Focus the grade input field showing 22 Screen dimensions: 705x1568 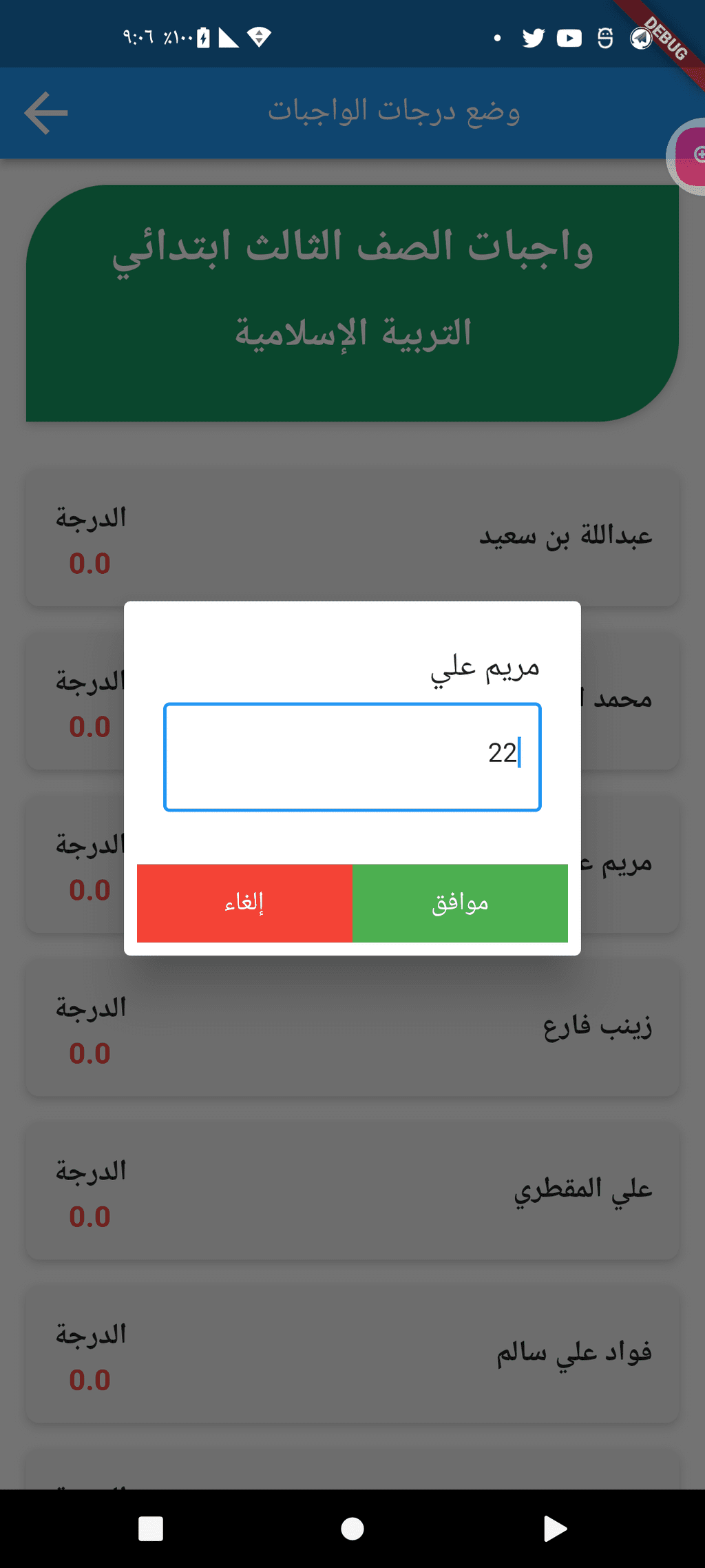coord(352,757)
